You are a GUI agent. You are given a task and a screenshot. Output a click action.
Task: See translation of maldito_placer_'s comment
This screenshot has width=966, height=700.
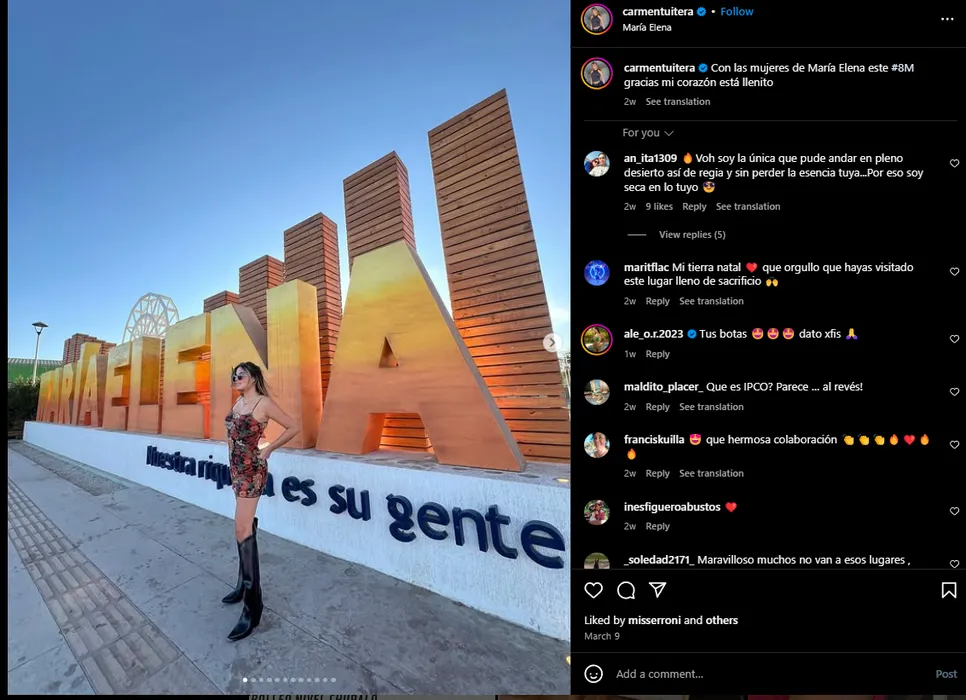coord(711,407)
